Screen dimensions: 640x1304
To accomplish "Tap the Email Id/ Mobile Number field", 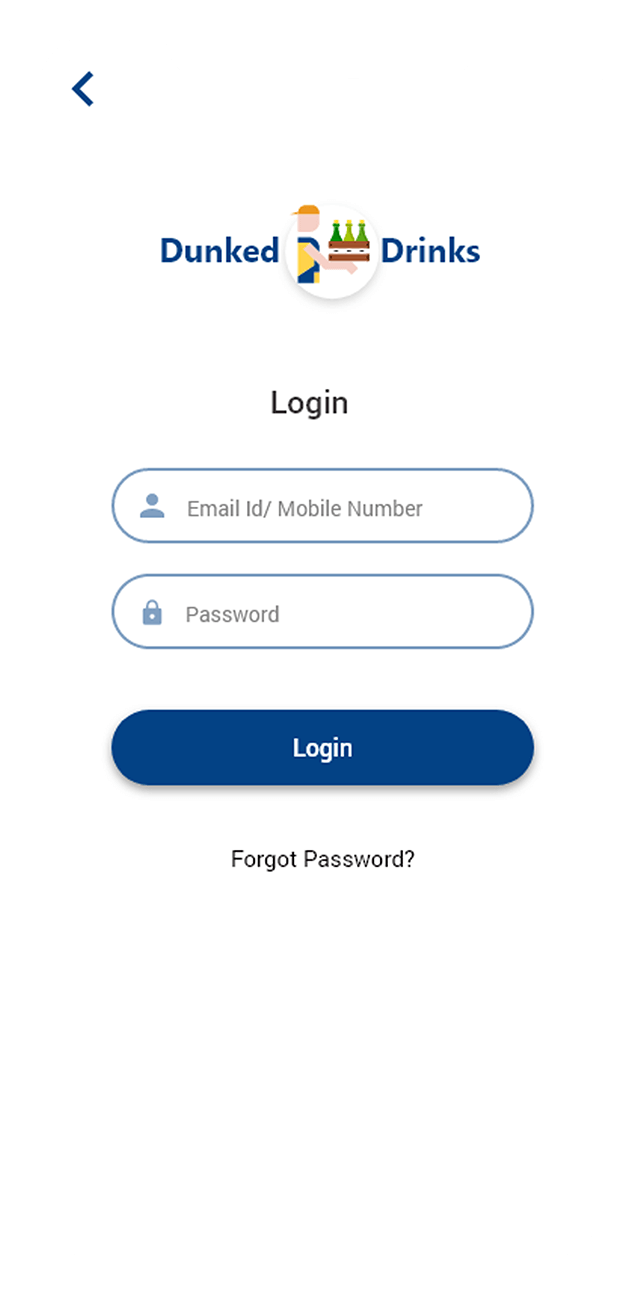I will point(322,506).
